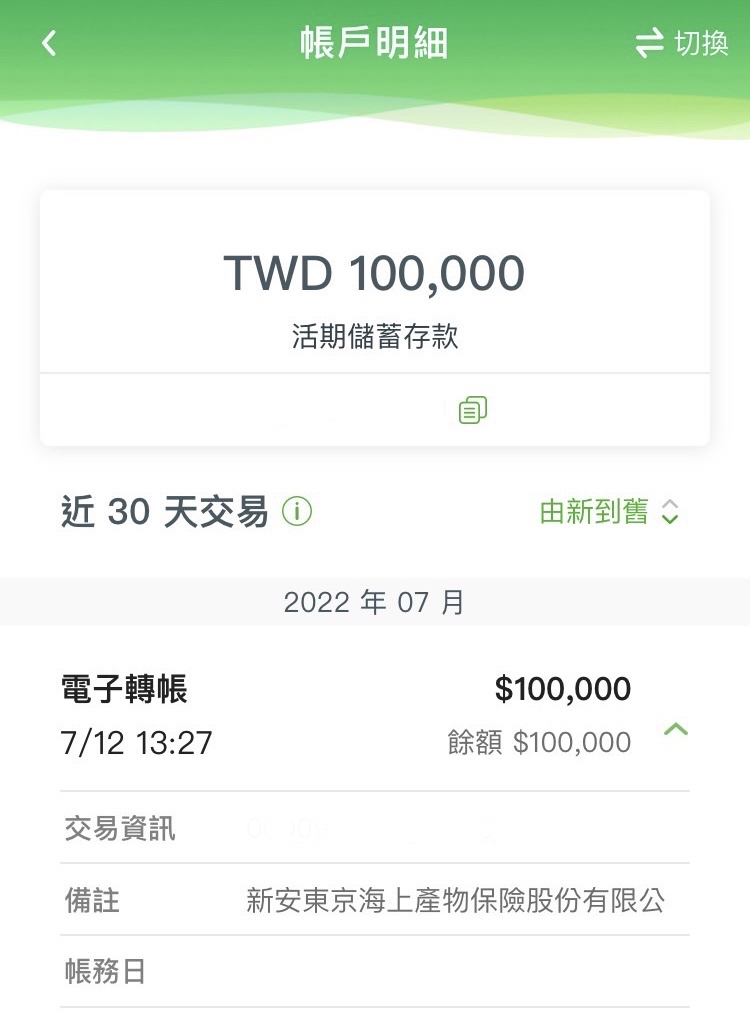The width and height of the screenshot is (750, 1014).
Task: Open info icon beside 近 30 天交易
Action: click(x=297, y=513)
